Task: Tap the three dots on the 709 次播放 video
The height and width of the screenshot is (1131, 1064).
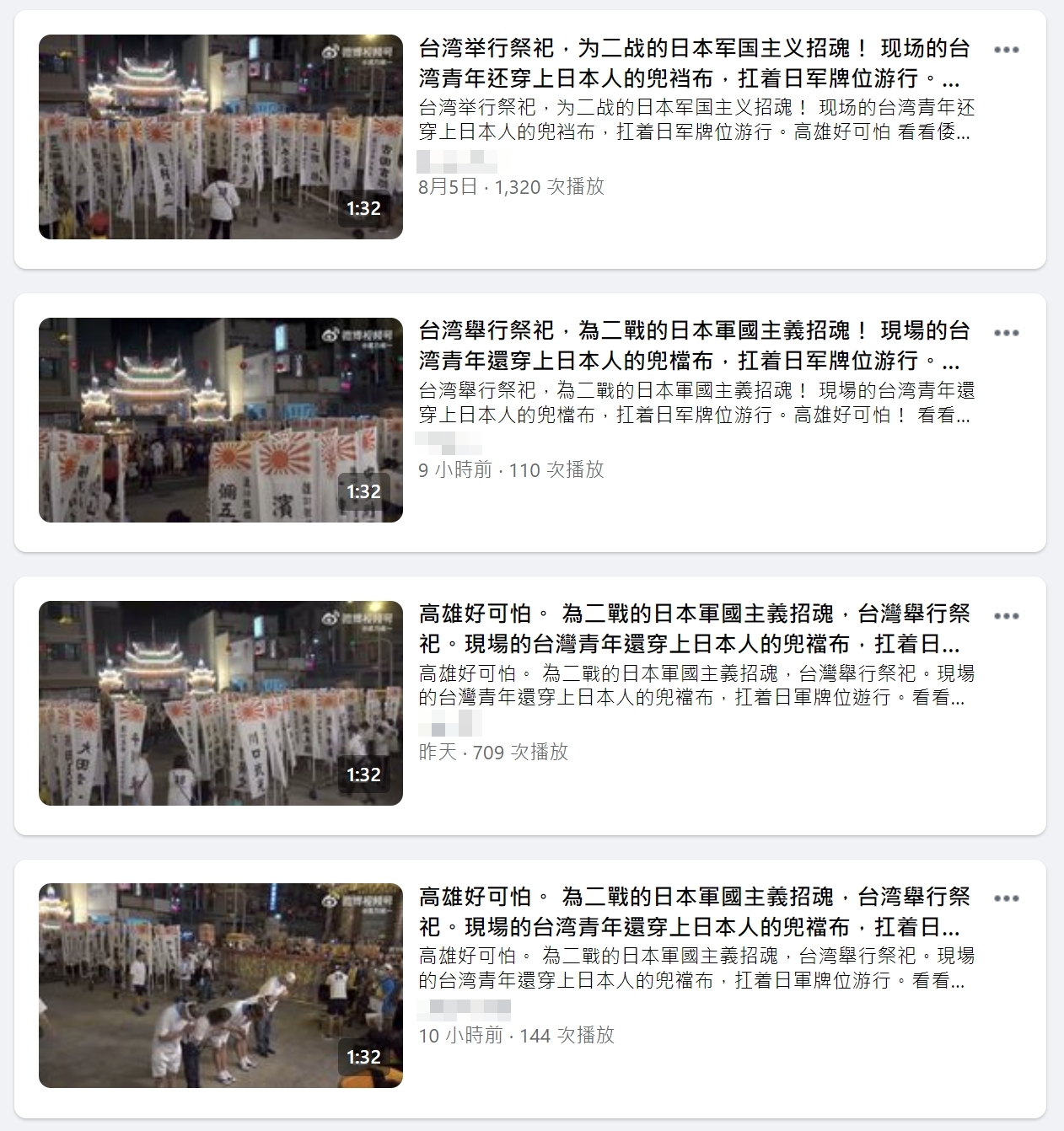Action: [1006, 616]
